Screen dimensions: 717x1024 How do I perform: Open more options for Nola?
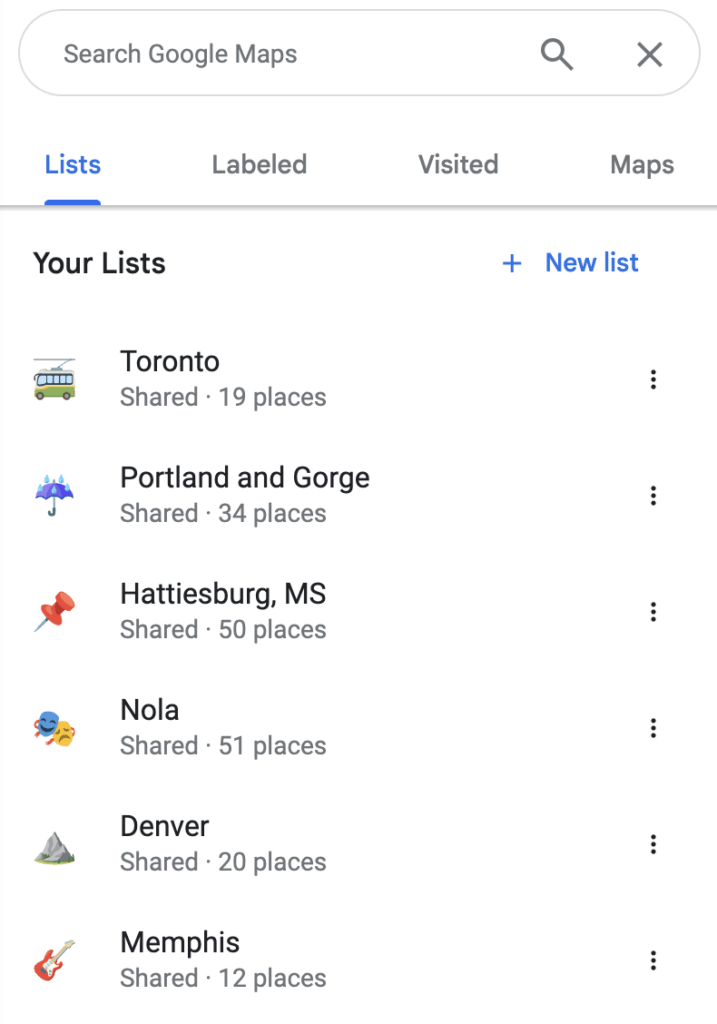653,727
